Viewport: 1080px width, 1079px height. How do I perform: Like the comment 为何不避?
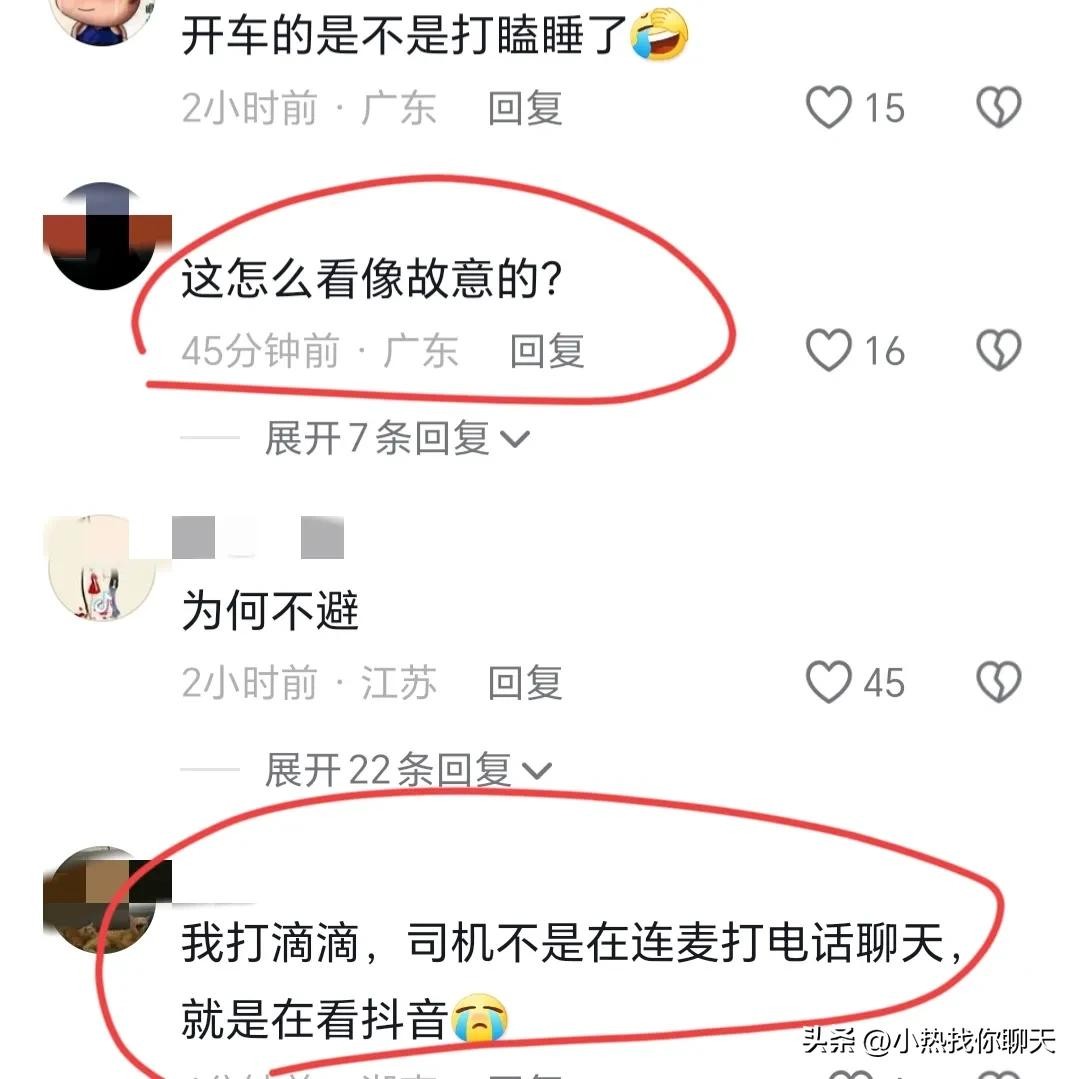[x=829, y=683]
